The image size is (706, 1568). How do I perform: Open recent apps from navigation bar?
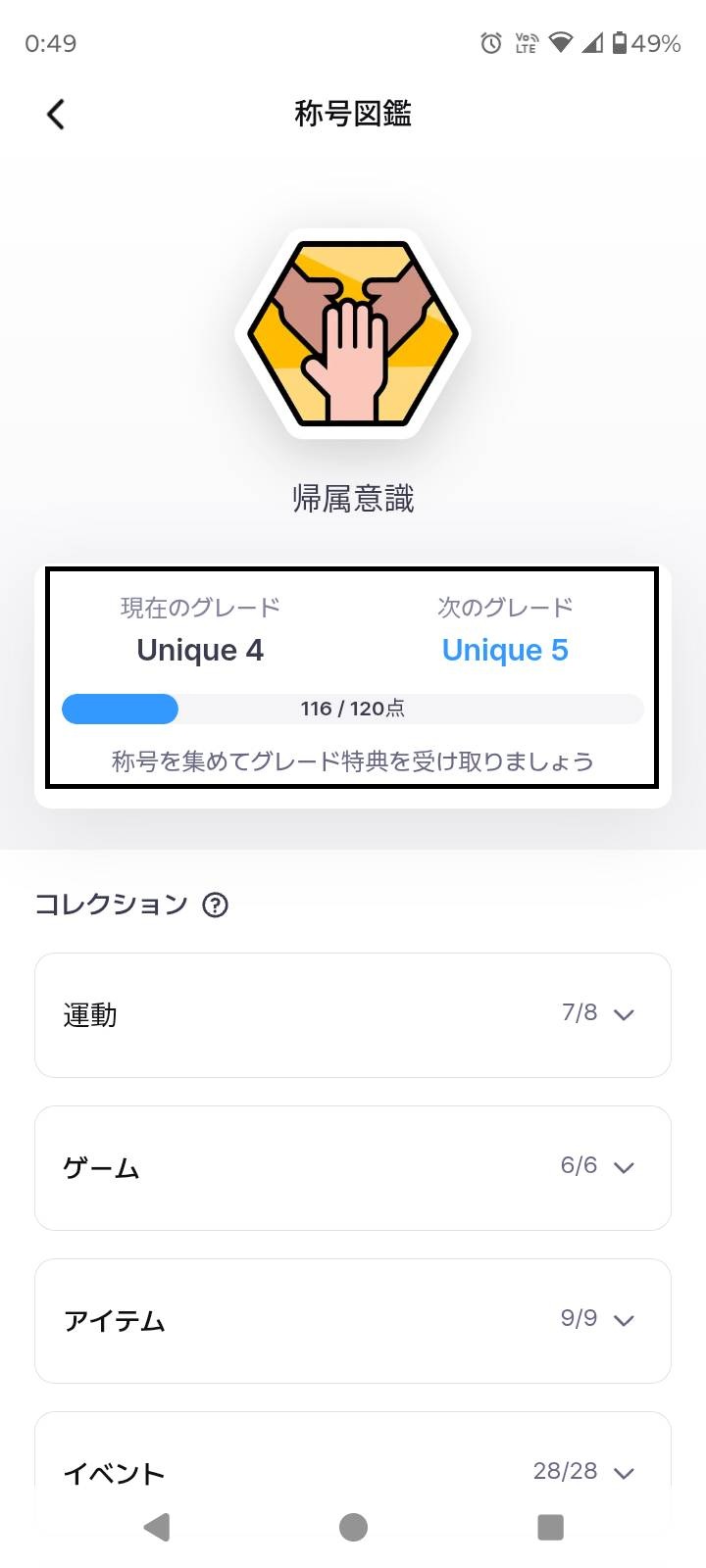(551, 1526)
